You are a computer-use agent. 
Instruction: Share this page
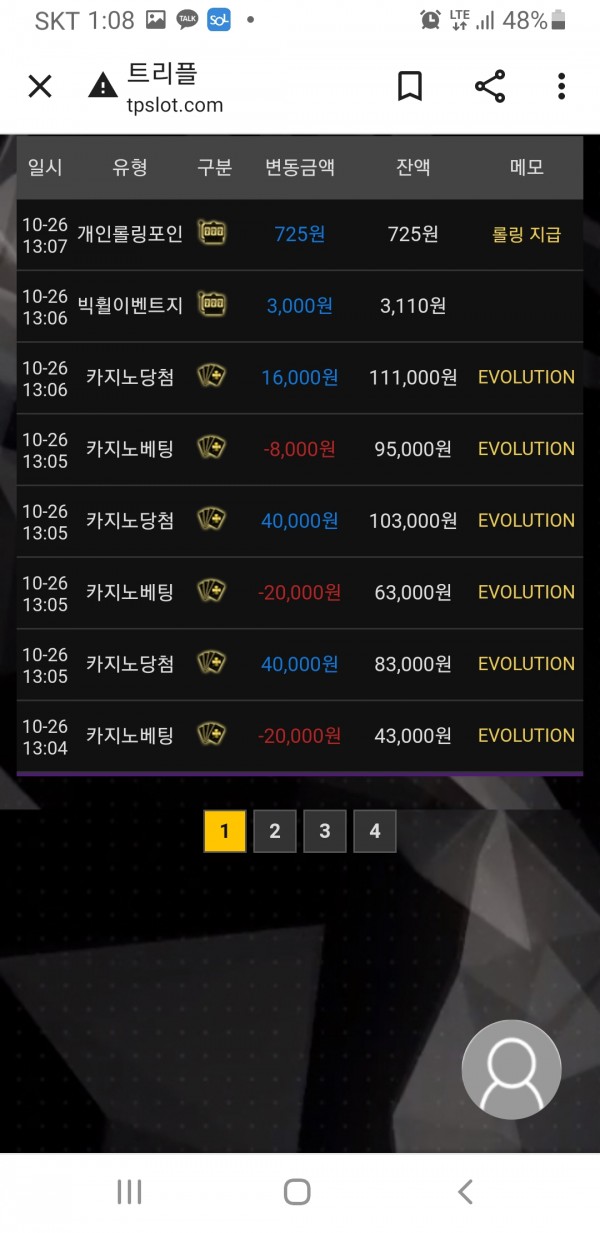[490, 87]
